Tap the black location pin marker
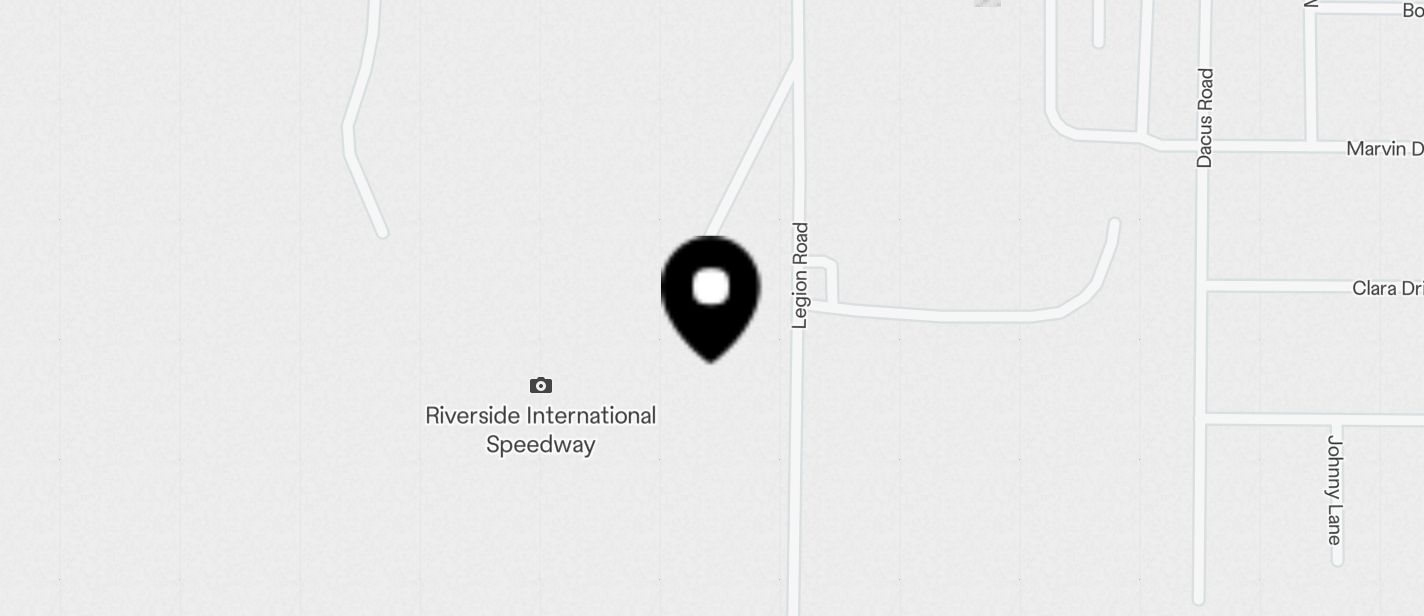The width and height of the screenshot is (1424, 616). (710, 296)
